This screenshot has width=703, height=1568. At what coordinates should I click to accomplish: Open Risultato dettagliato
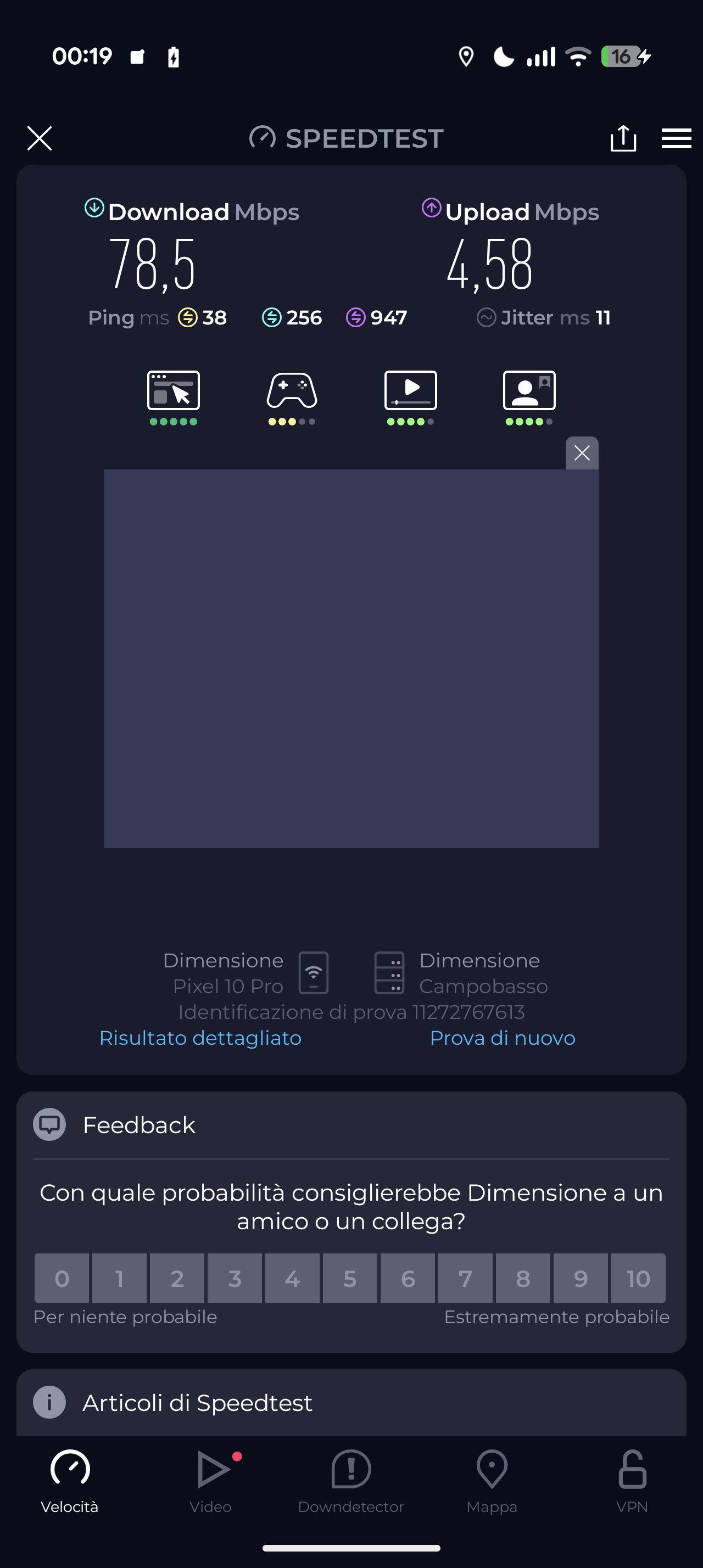200,1038
